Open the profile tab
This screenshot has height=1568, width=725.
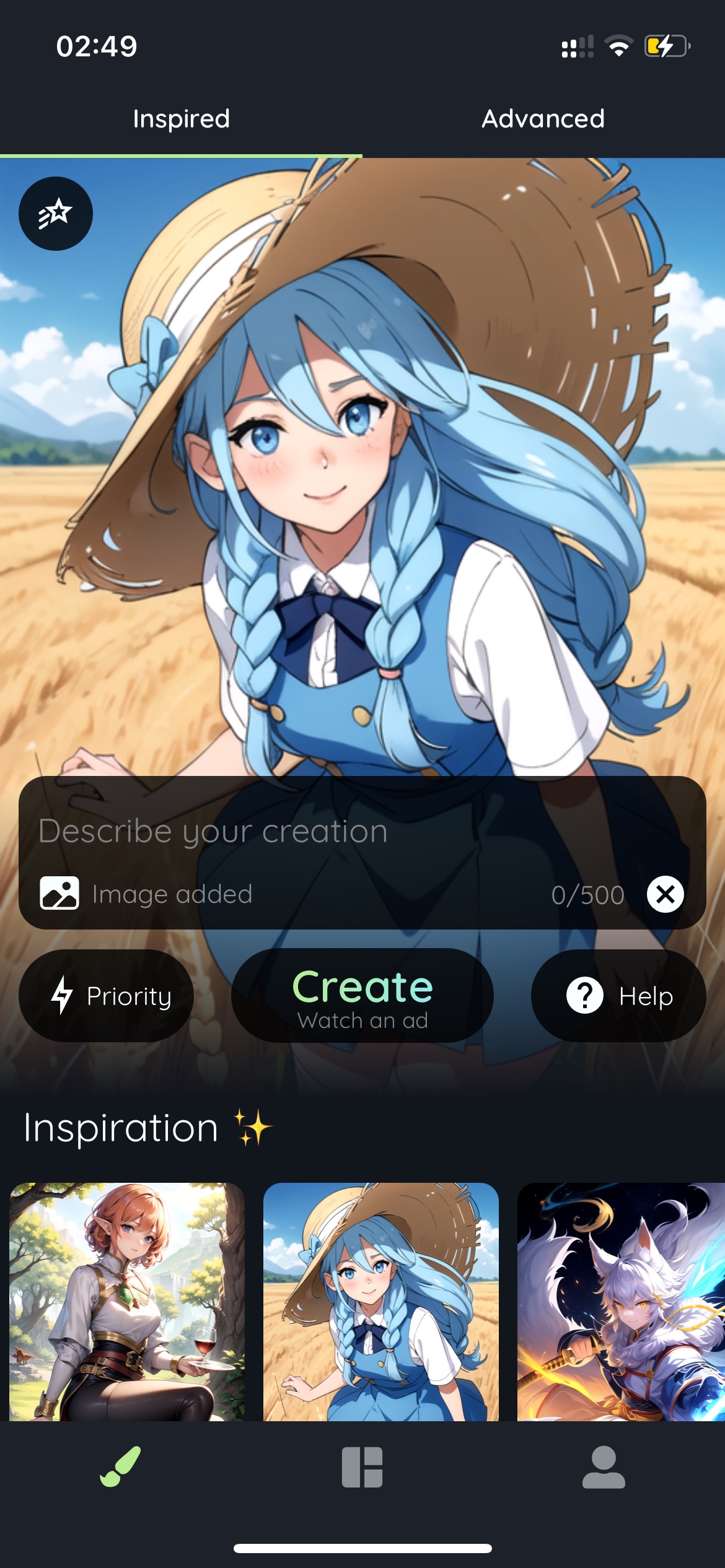tap(604, 1467)
